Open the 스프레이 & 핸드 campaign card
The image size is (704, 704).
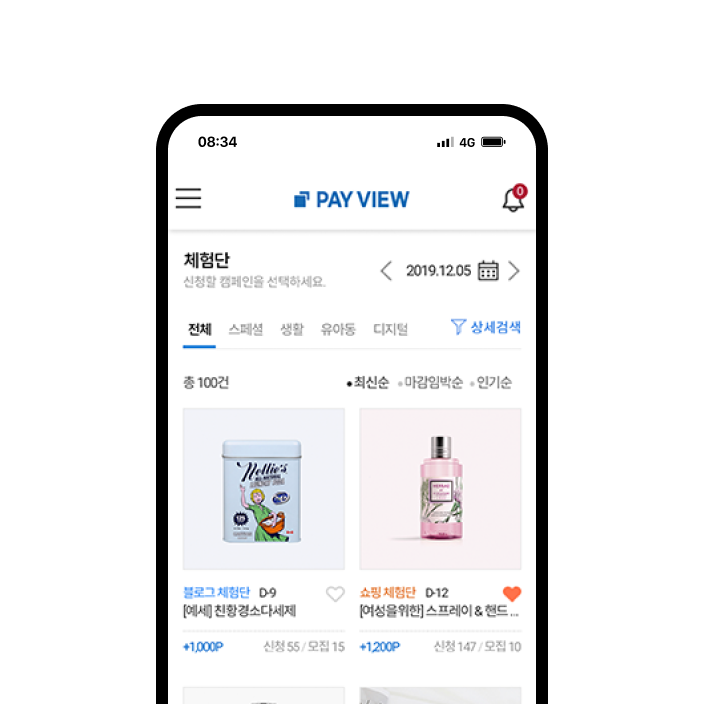[x=440, y=489]
